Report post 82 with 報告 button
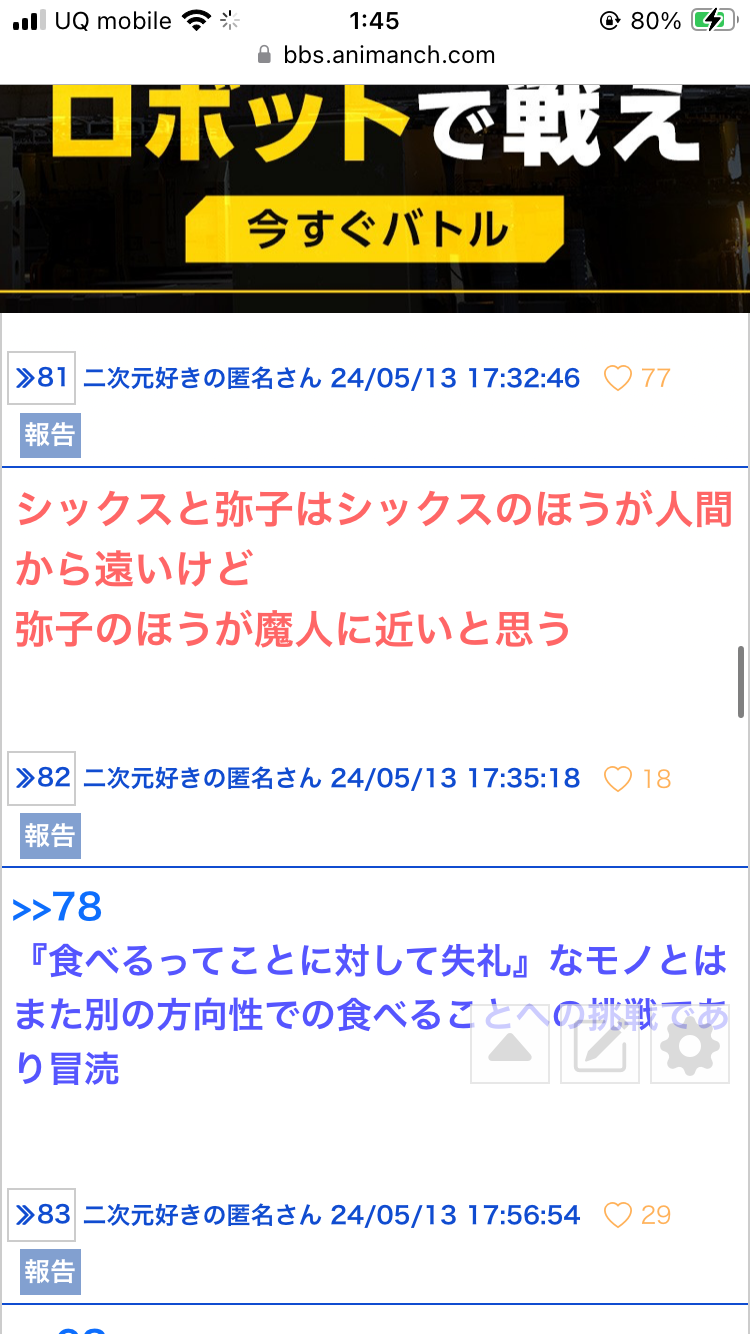 pyautogui.click(x=50, y=835)
